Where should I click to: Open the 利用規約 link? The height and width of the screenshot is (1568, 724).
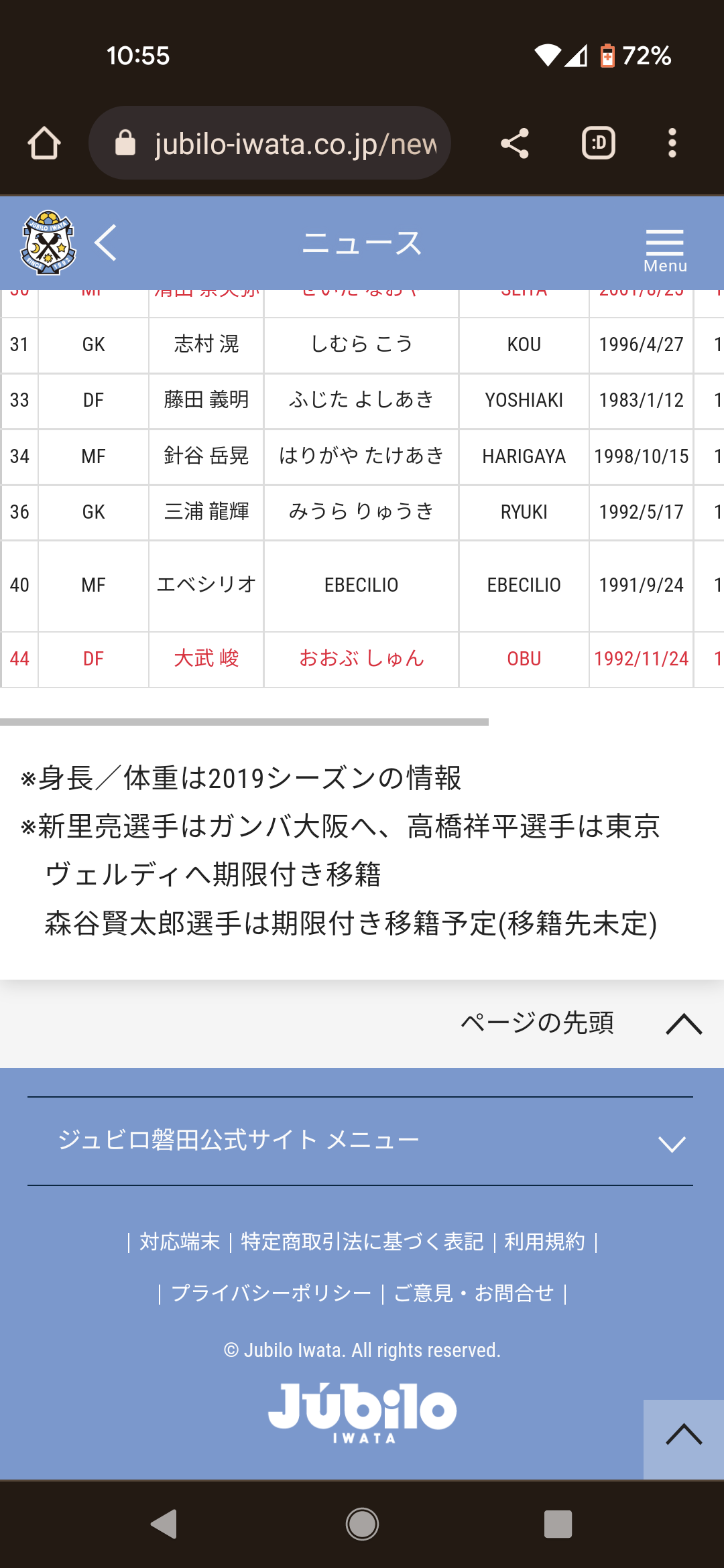[544, 1242]
